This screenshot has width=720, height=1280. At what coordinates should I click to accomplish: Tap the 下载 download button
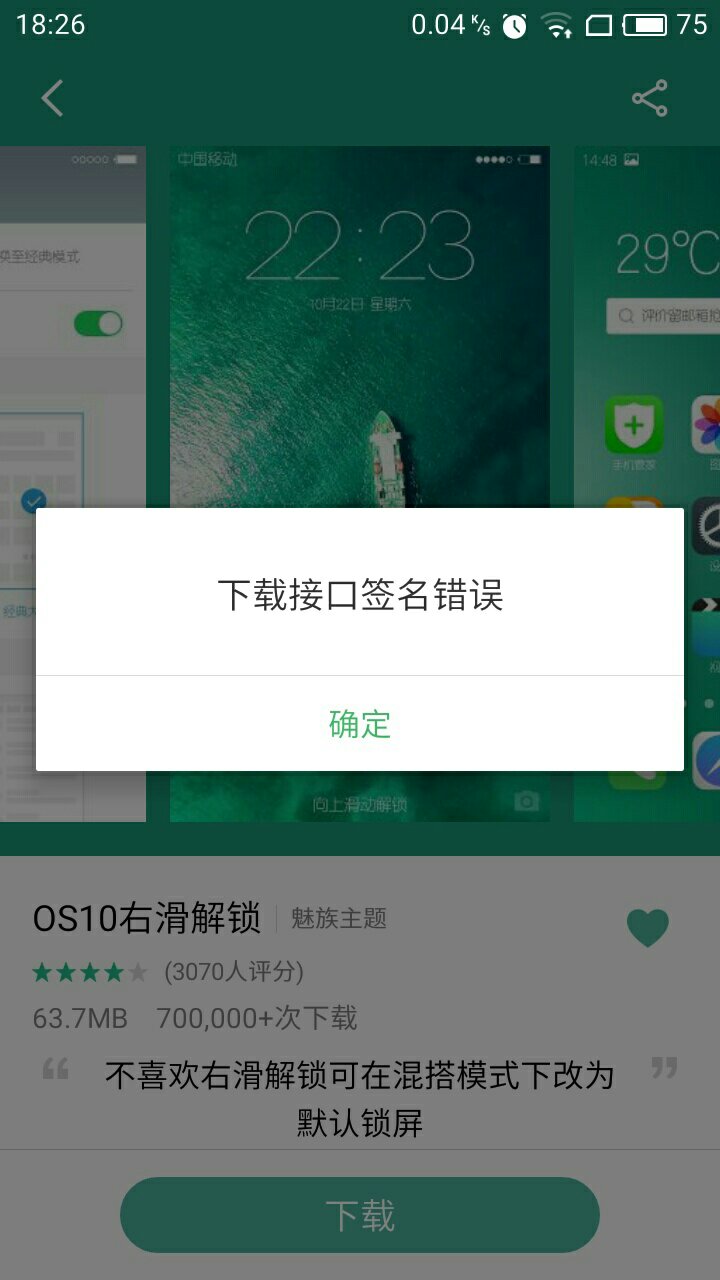tap(360, 1215)
